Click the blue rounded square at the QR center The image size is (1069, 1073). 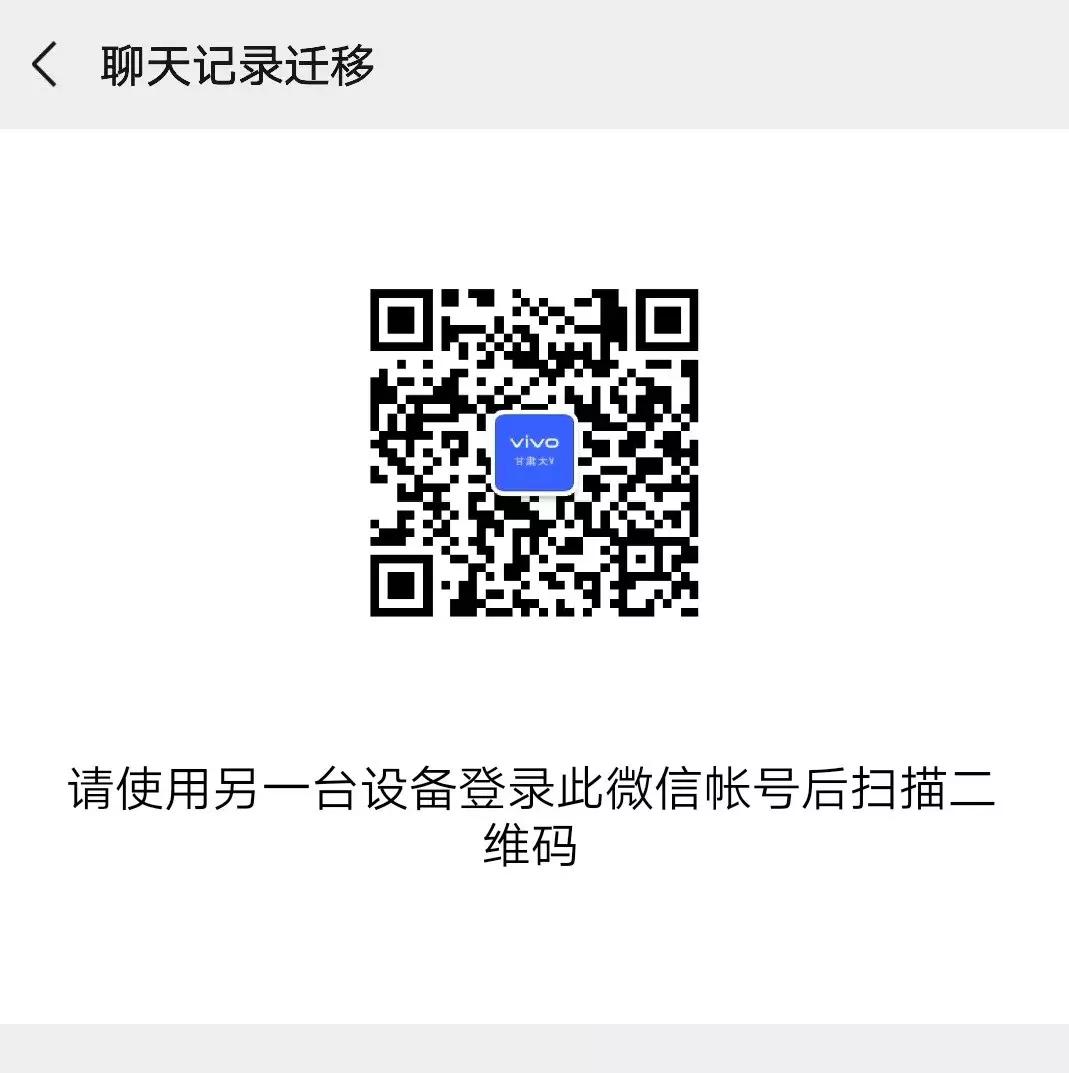point(534,452)
